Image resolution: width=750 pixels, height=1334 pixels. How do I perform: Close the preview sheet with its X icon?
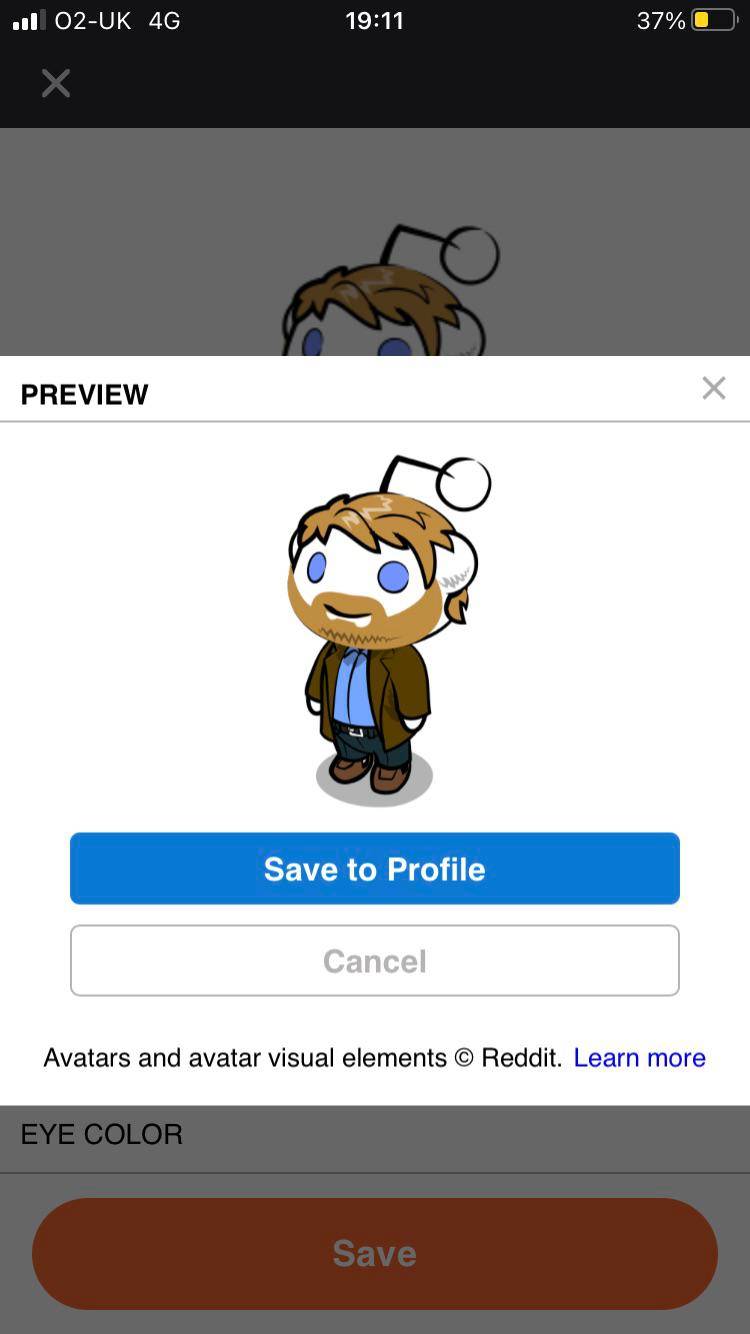click(714, 388)
